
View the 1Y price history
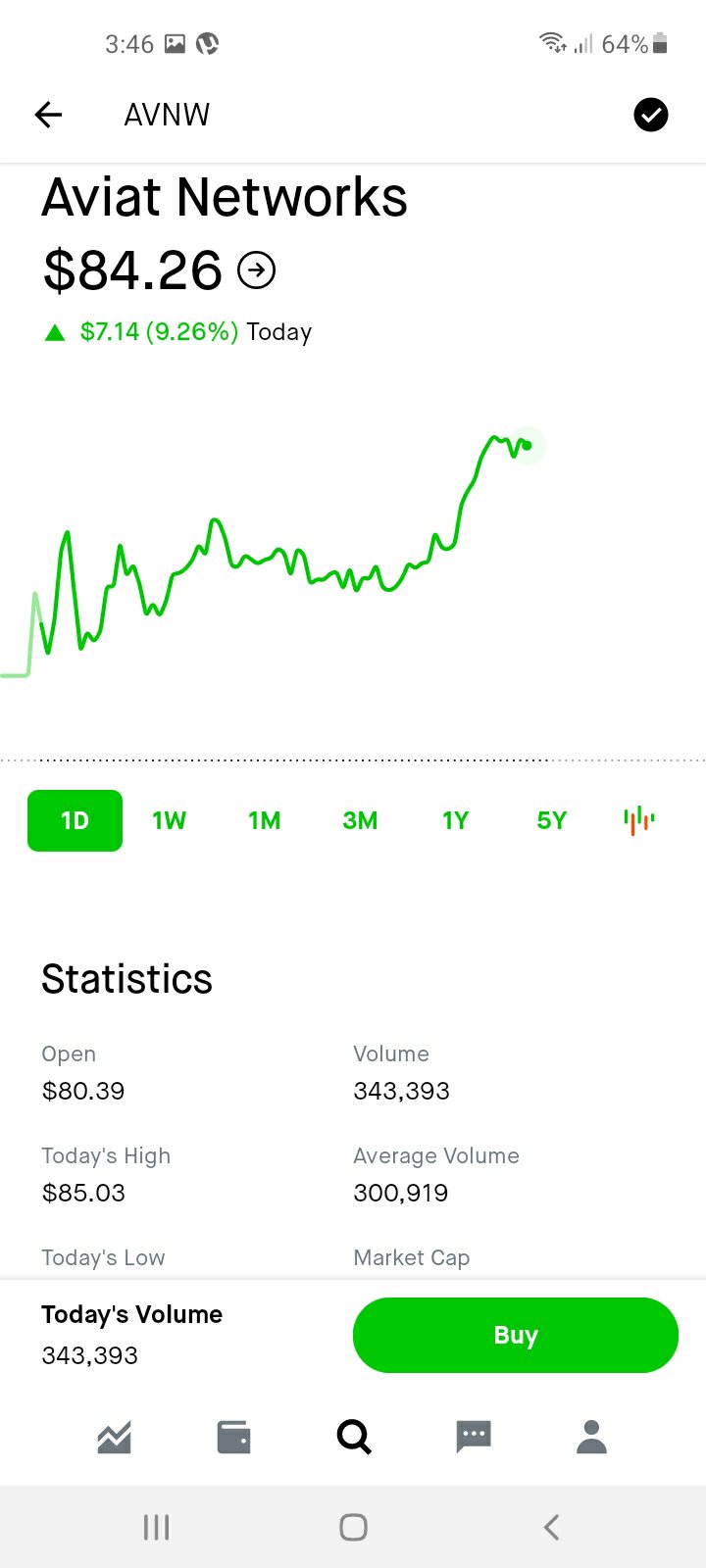pos(455,820)
